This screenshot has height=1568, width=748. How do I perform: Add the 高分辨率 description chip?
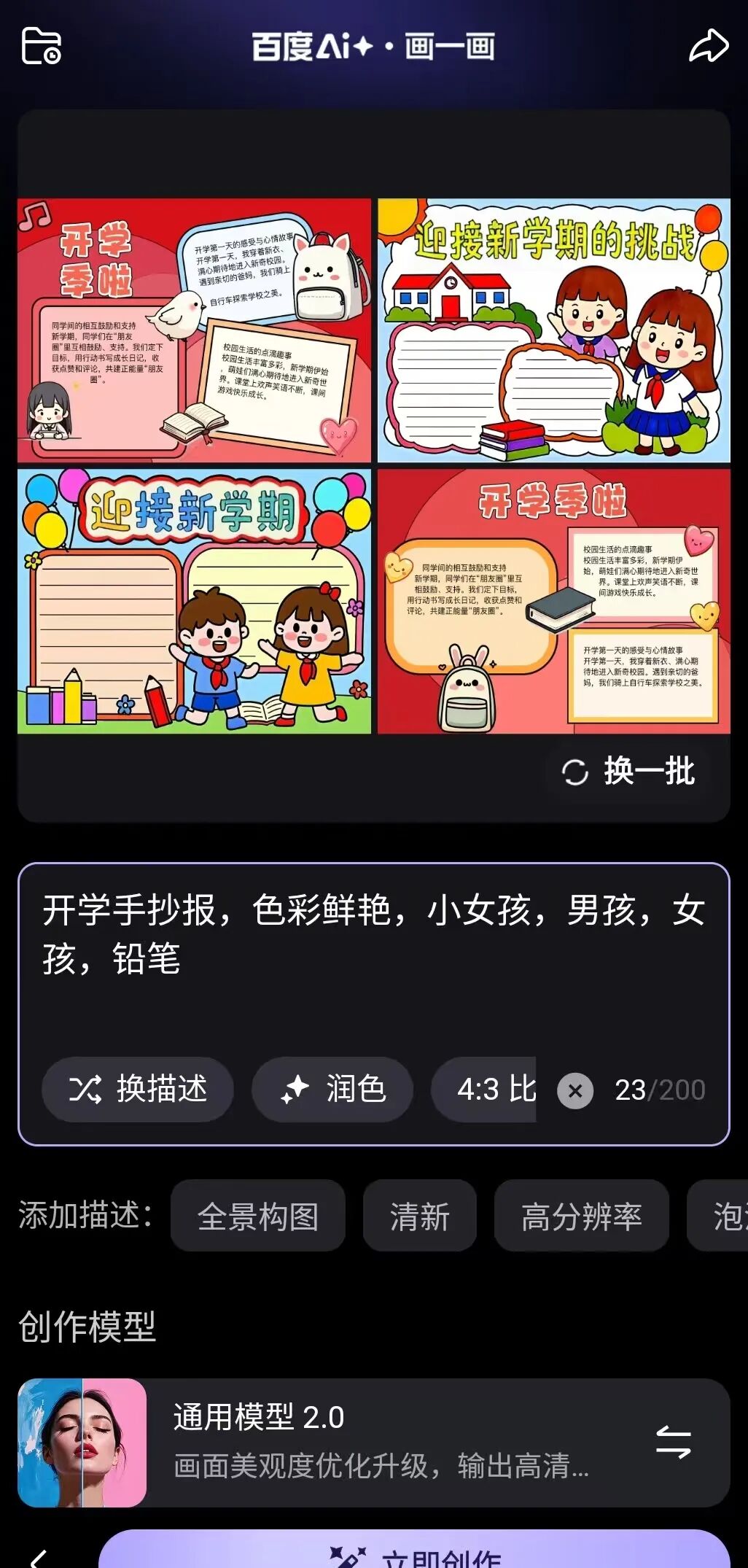pos(581,1216)
